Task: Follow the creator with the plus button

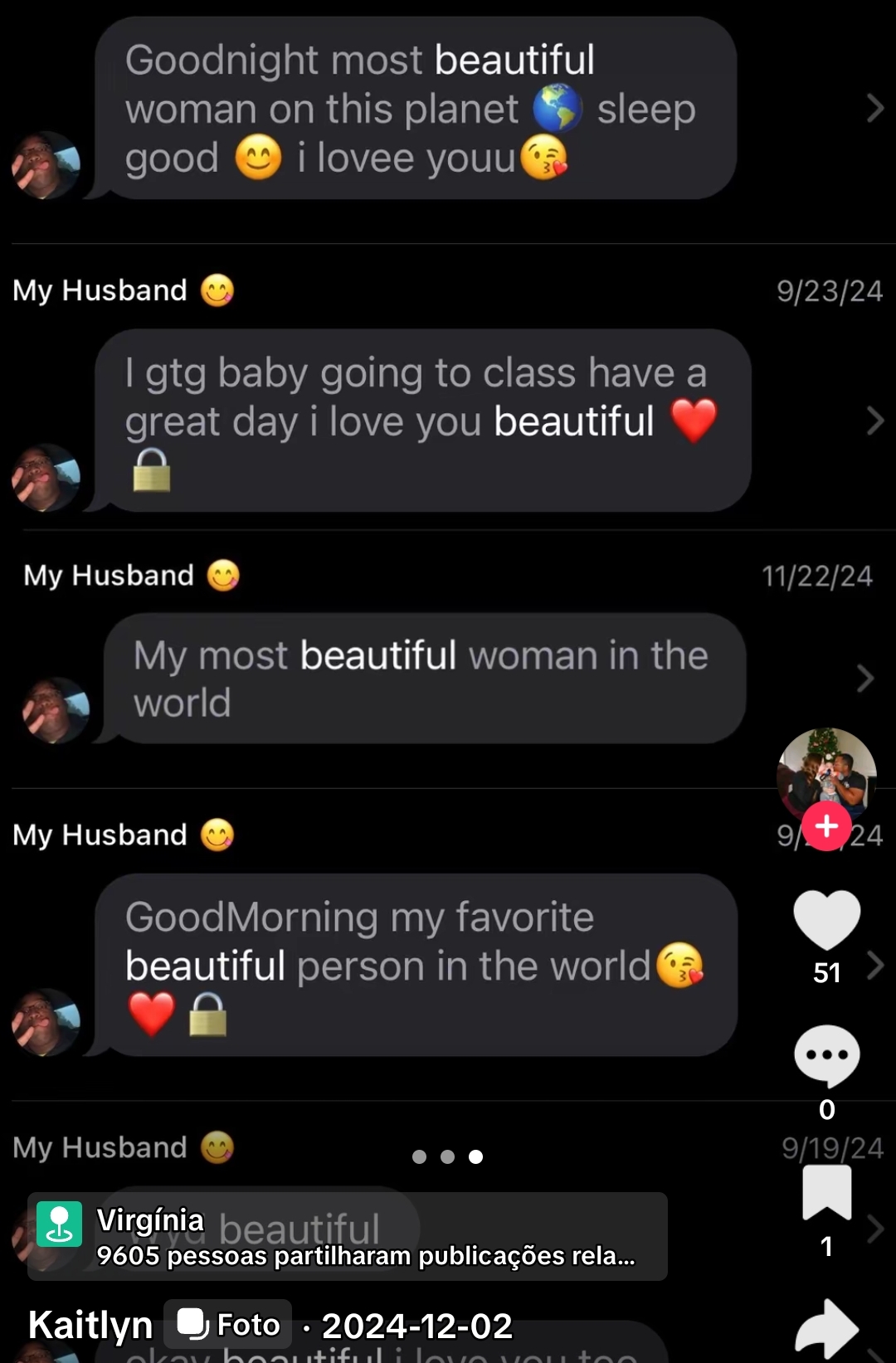Action: [826, 826]
